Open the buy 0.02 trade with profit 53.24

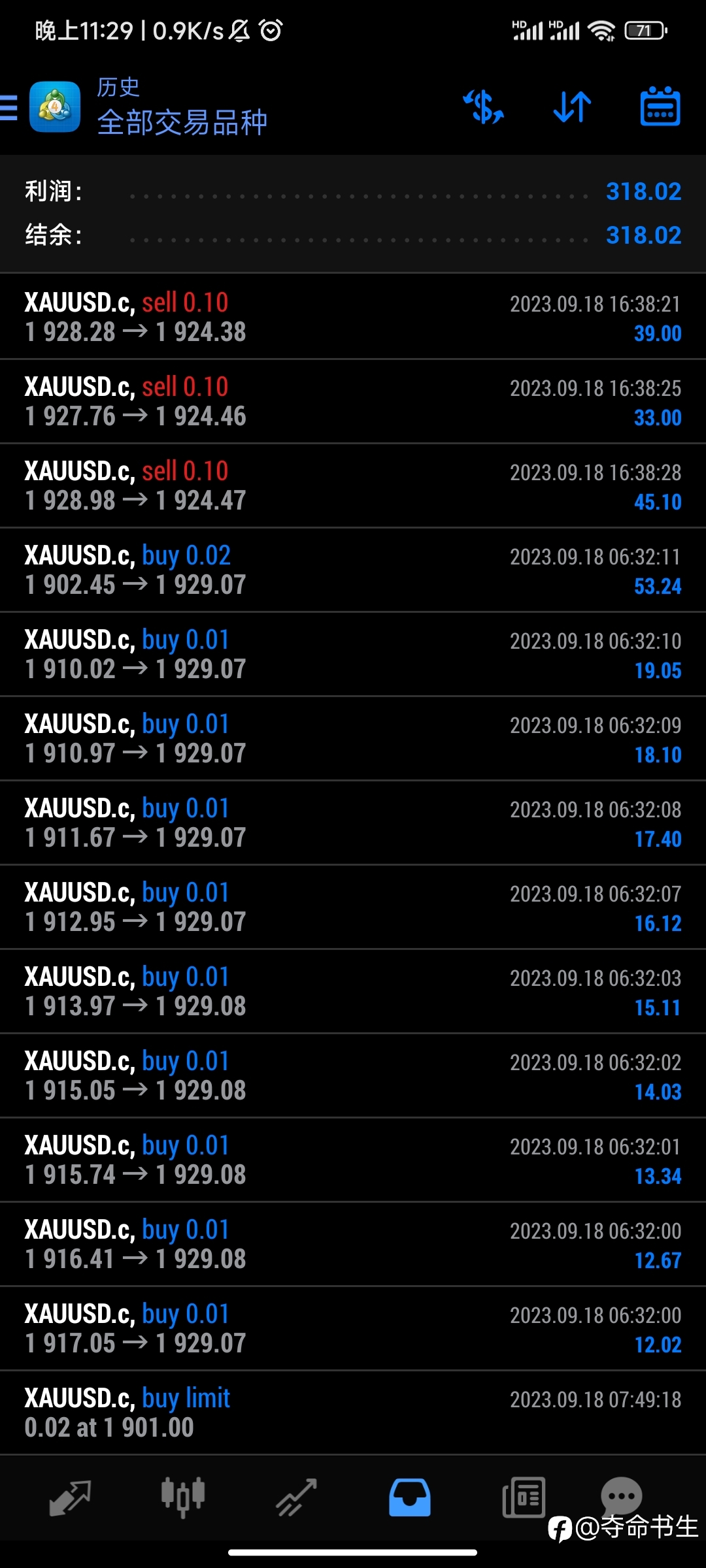pos(353,570)
